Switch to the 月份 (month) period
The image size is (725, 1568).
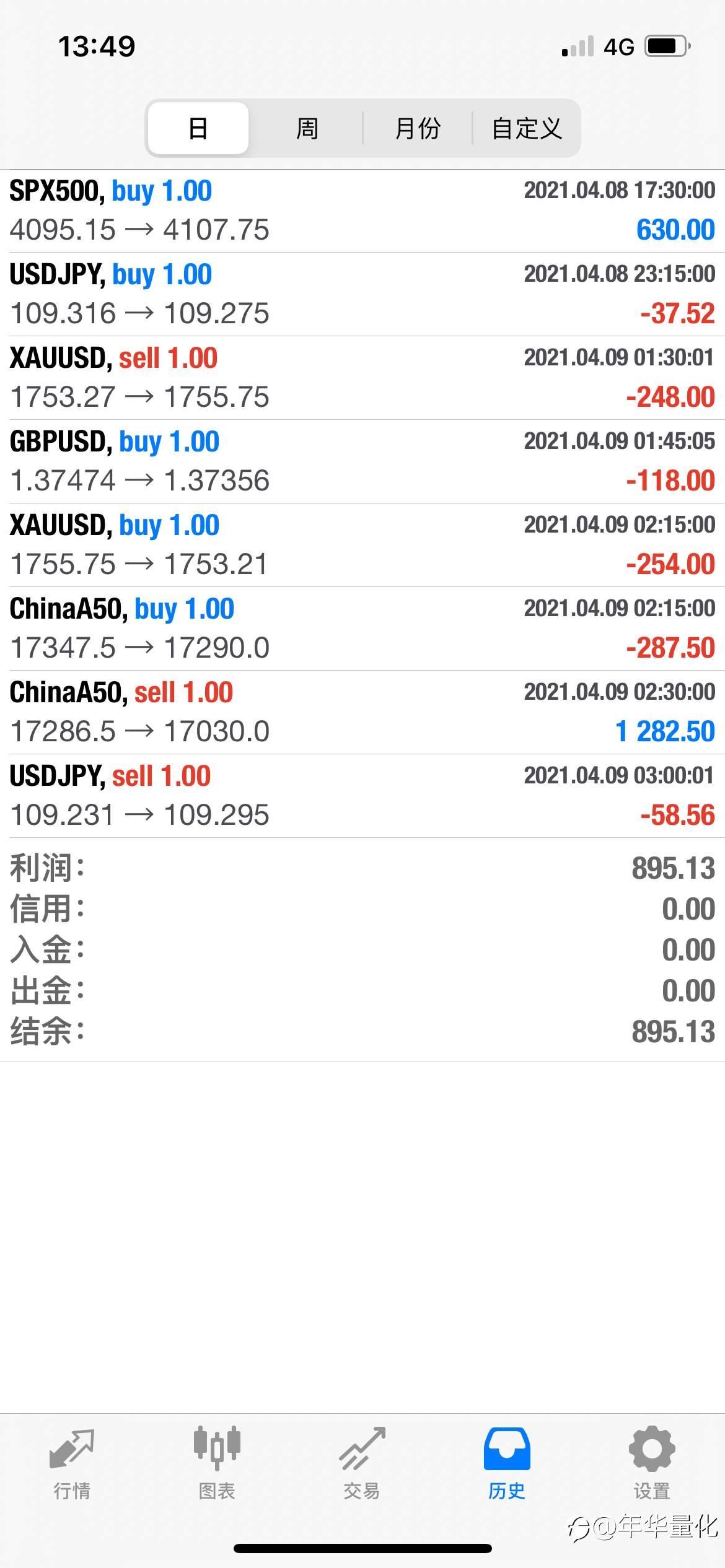coord(418,128)
